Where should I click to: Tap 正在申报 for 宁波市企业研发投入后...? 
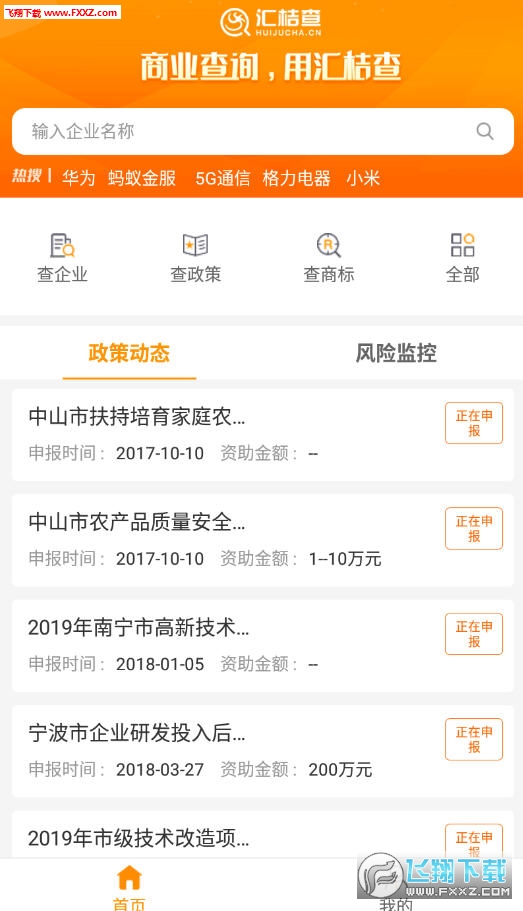(x=474, y=739)
